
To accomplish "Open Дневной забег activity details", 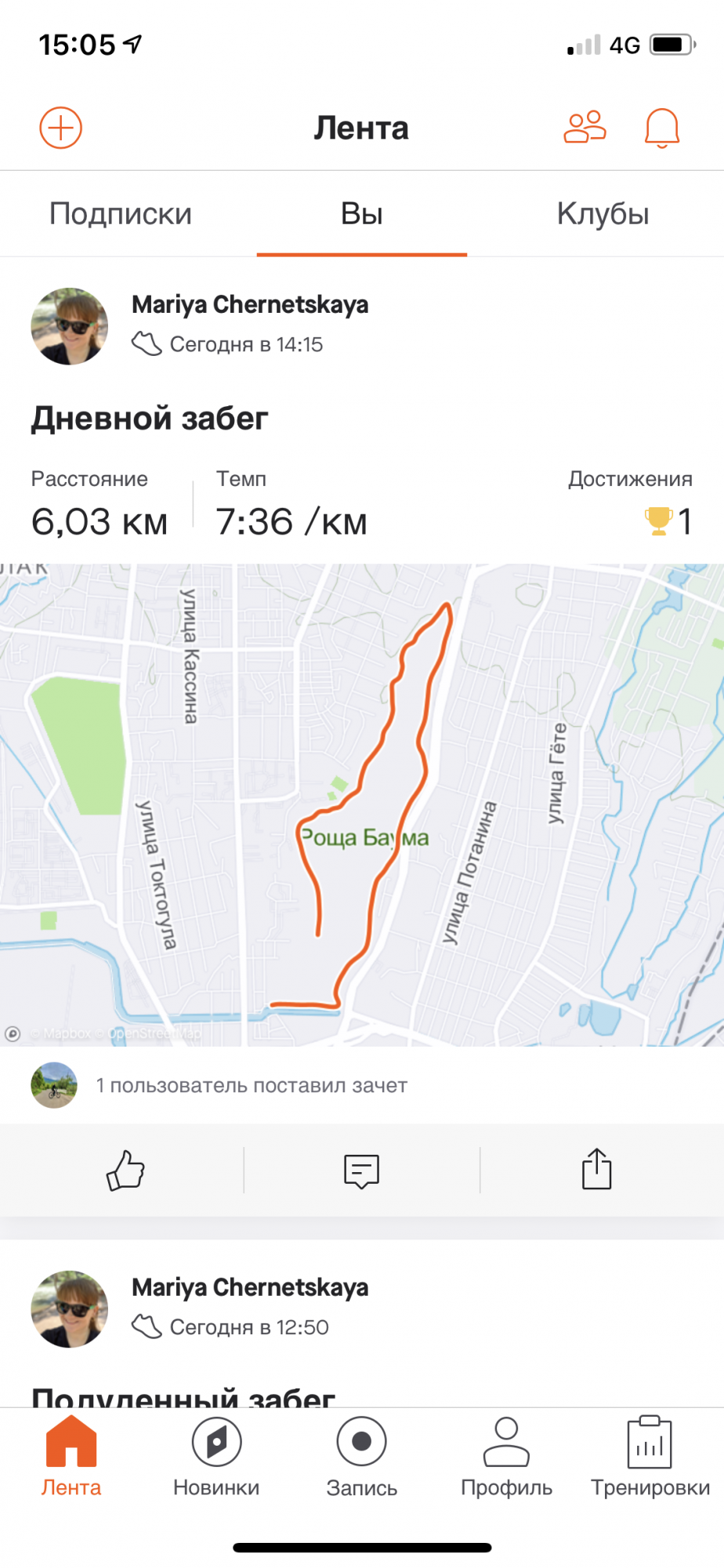I will 150,419.
